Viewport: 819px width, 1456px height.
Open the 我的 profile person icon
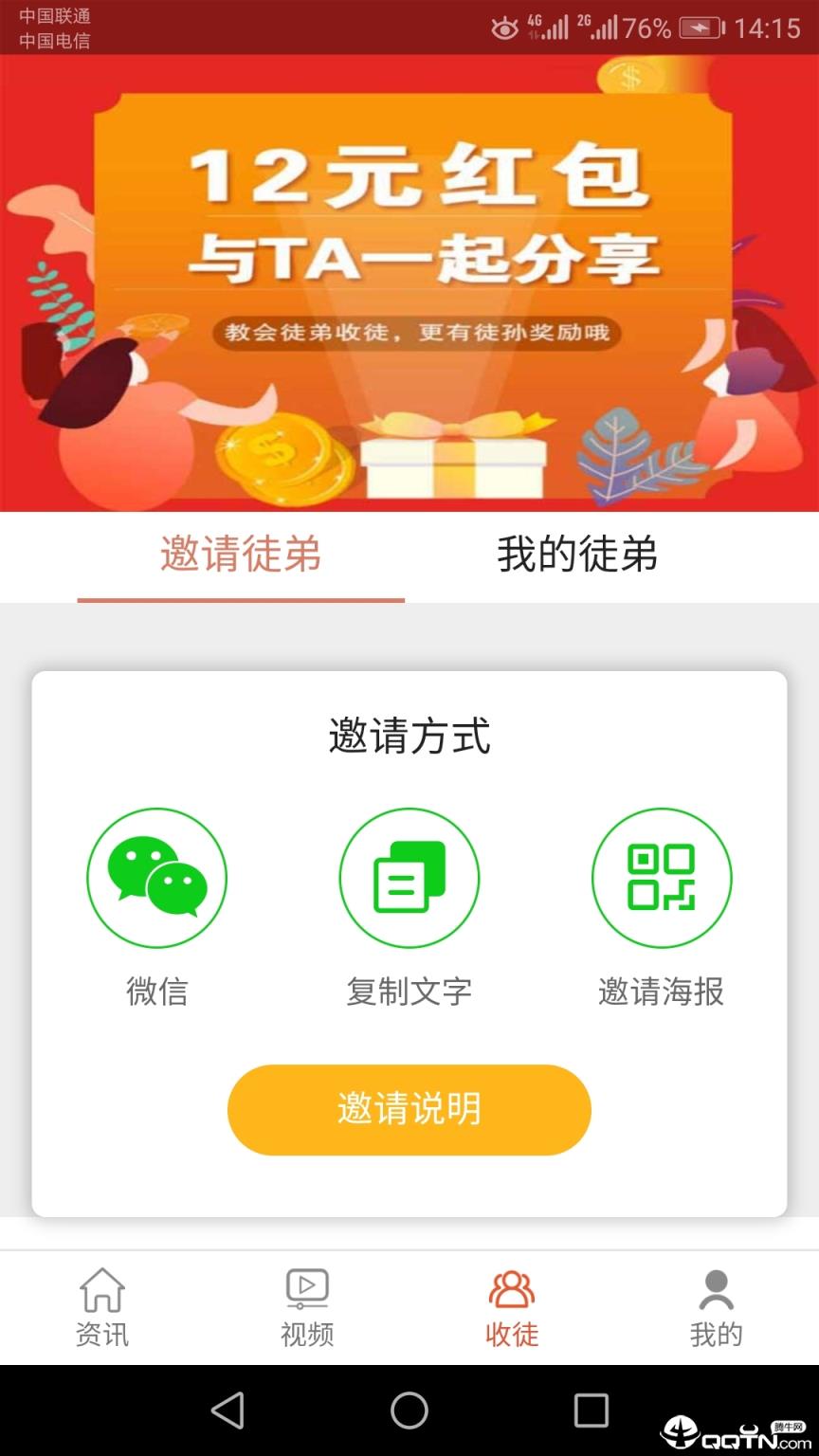pyautogui.click(x=717, y=1289)
